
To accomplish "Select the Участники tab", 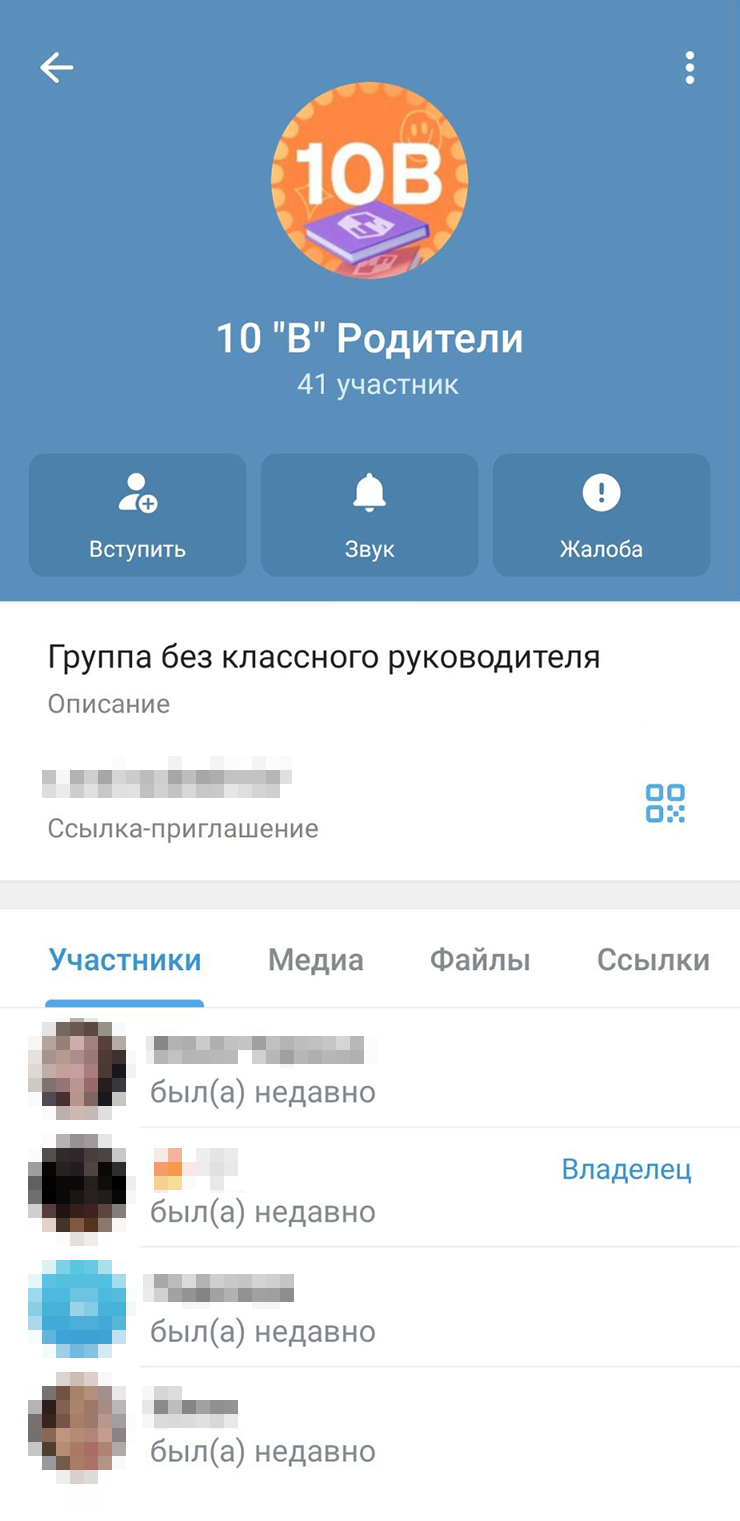I will (125, 961).
